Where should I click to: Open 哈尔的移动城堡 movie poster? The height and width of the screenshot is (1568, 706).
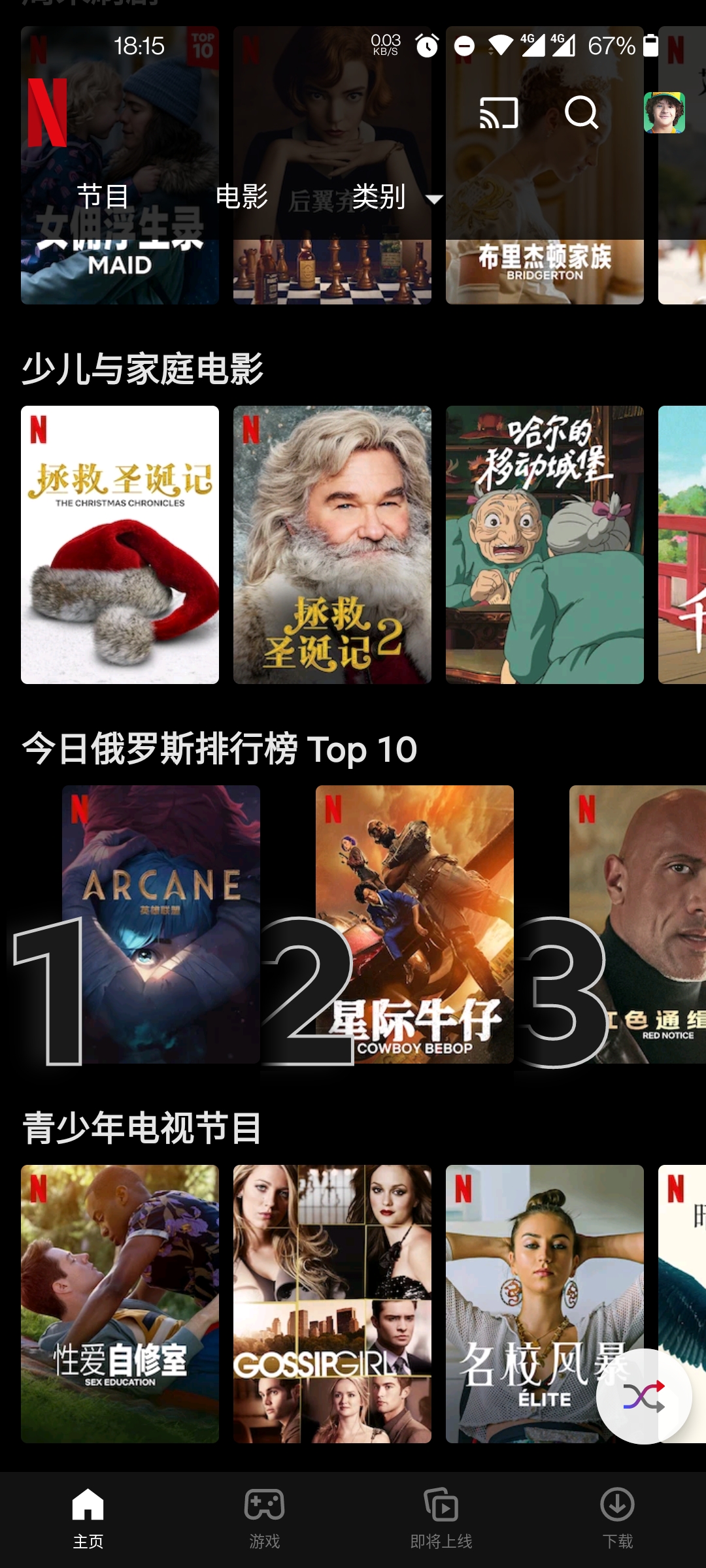[545, 545]
